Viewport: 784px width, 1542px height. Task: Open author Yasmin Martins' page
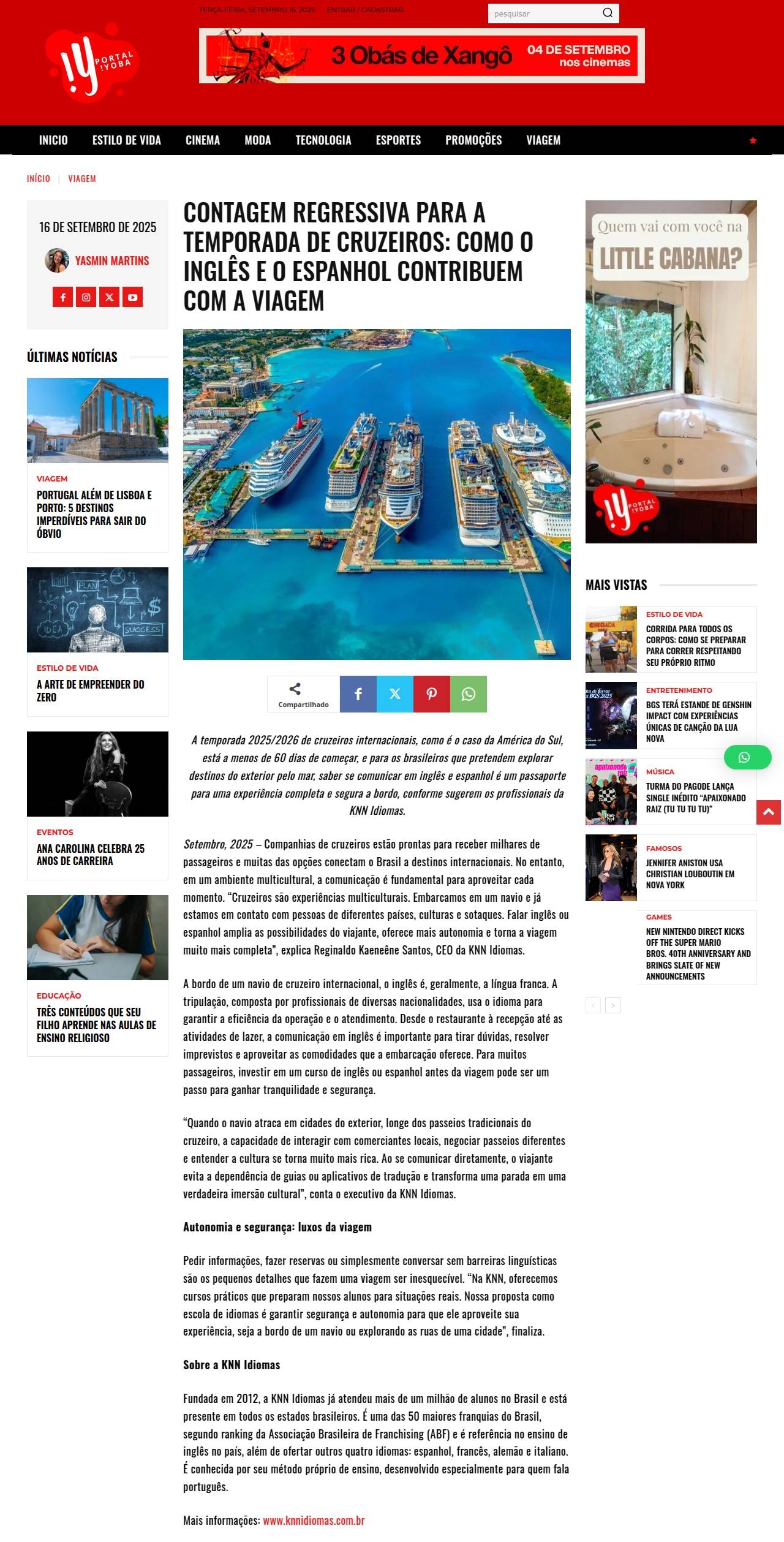[111, 261]
